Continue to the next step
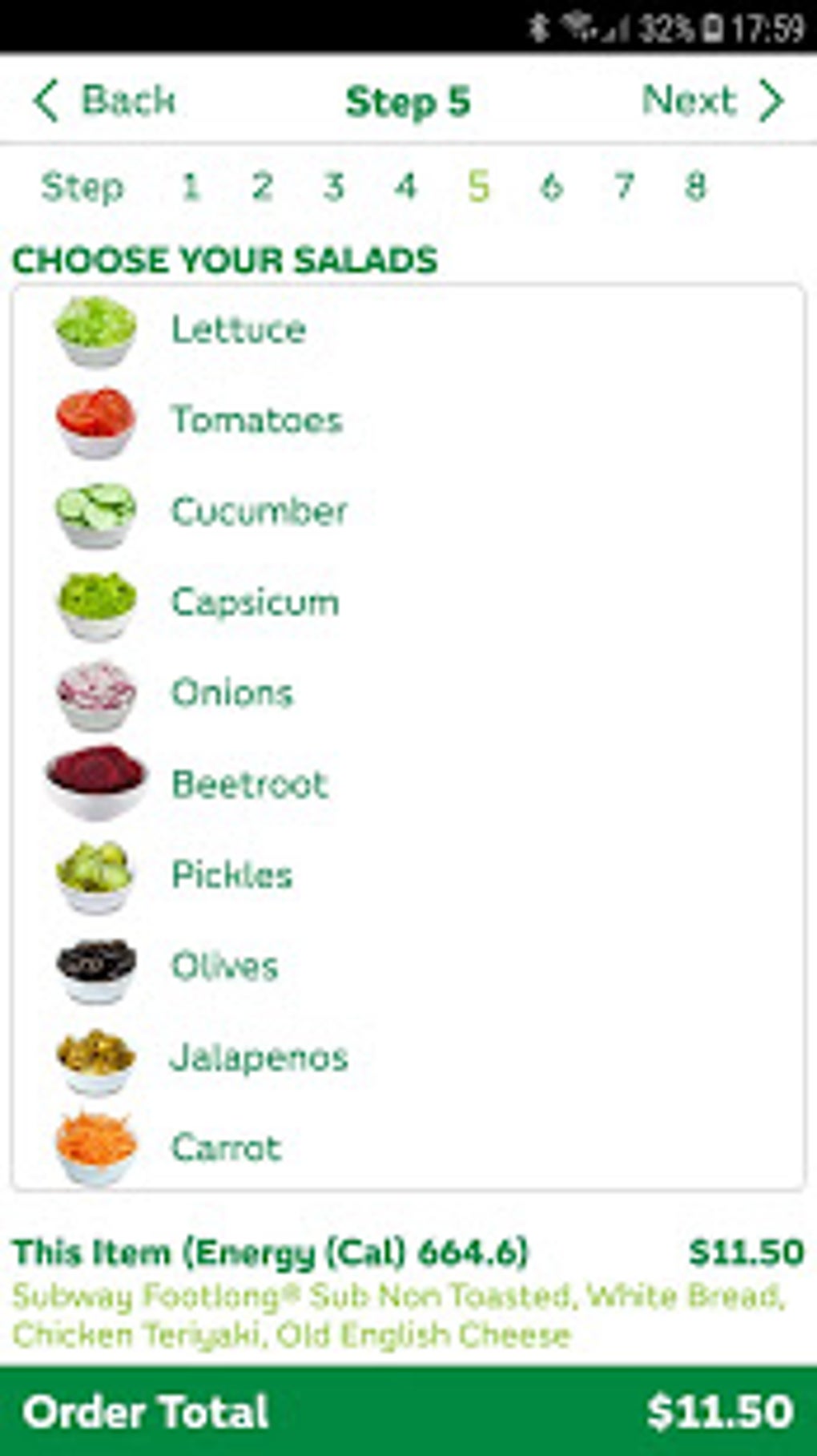Screen dimensions: 817x1456 (712, 101)
